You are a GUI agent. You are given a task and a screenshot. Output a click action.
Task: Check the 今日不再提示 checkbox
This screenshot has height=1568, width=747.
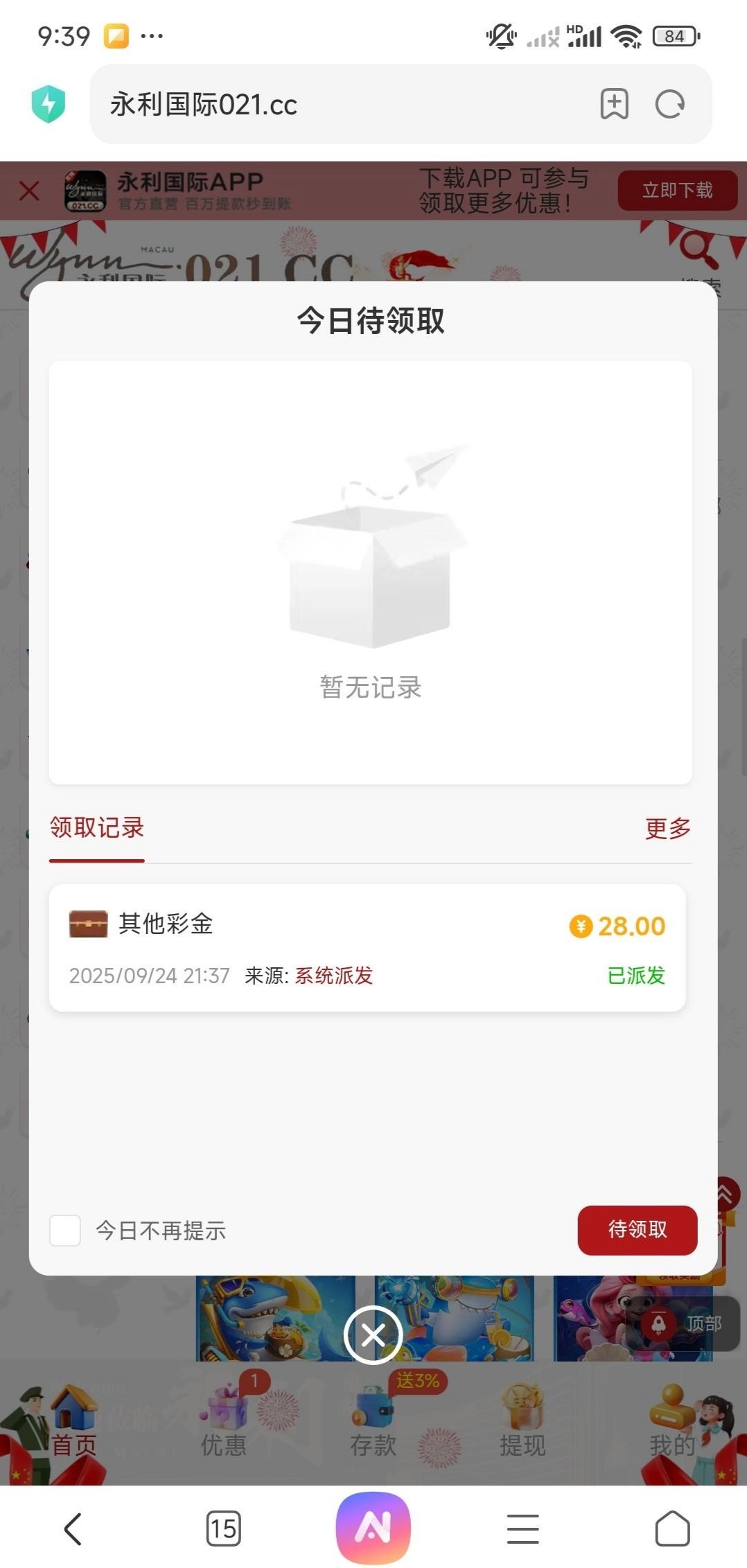pyautogui.click(x=65, y=1230)
